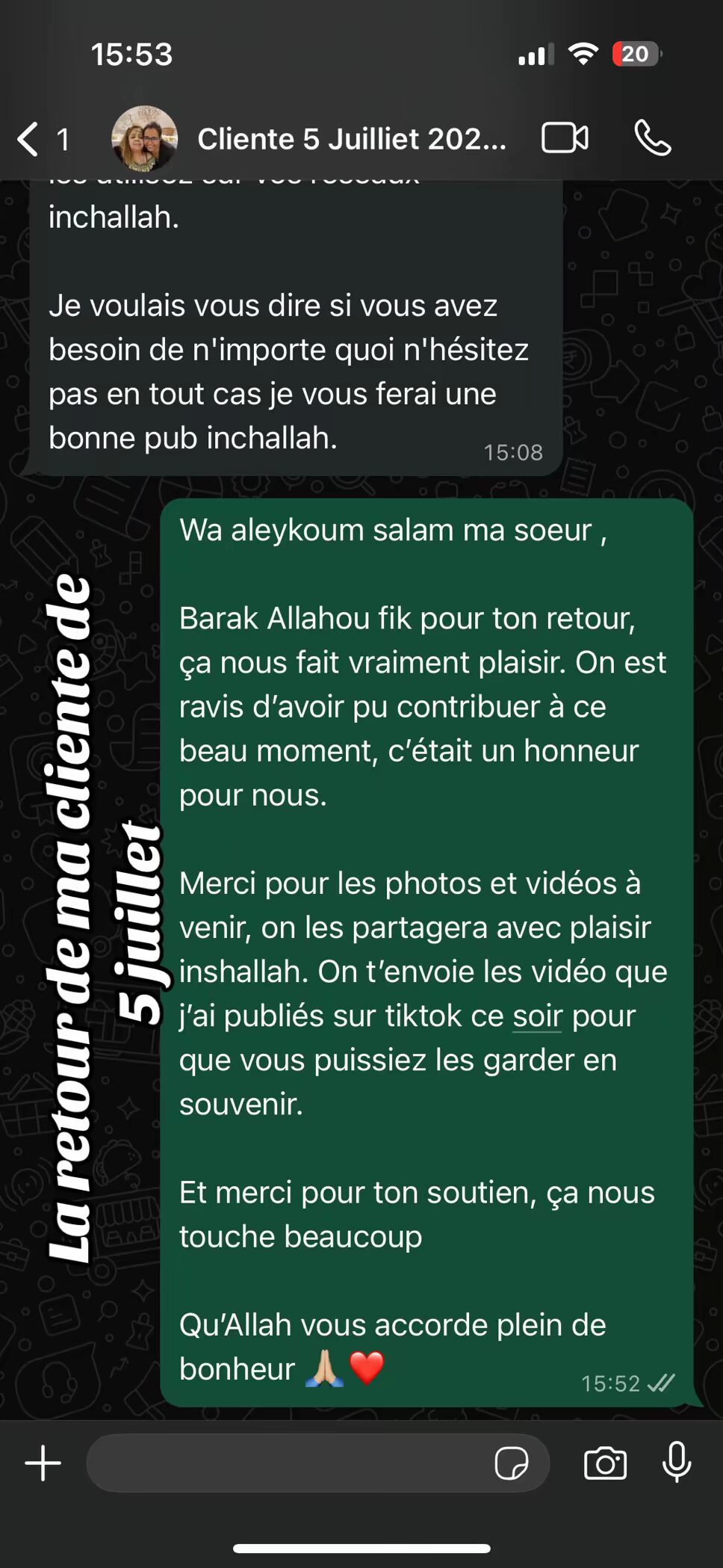The image size is (723, 1568).
Task: Open the attachment plus menu
Action: [43, 1463]
